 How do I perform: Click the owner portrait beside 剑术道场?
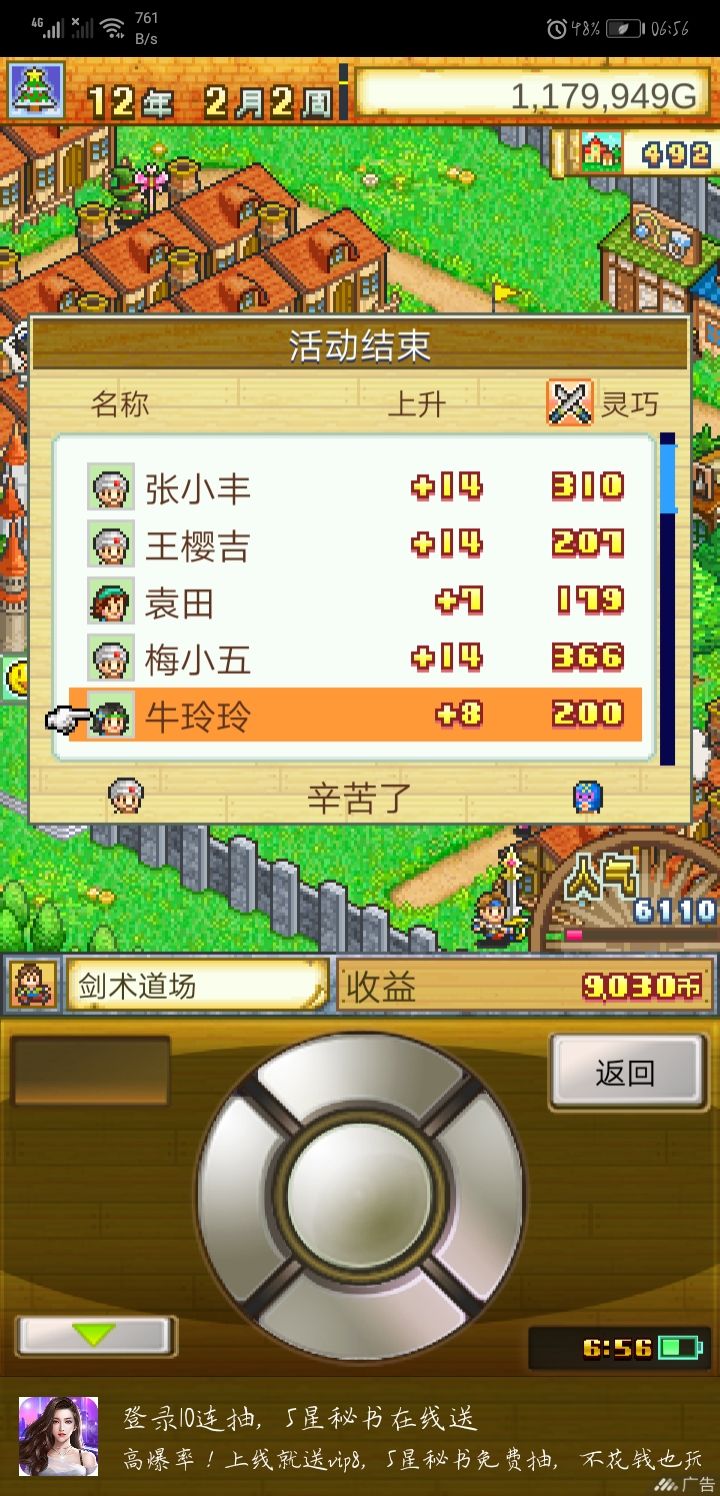click(33, 985)
